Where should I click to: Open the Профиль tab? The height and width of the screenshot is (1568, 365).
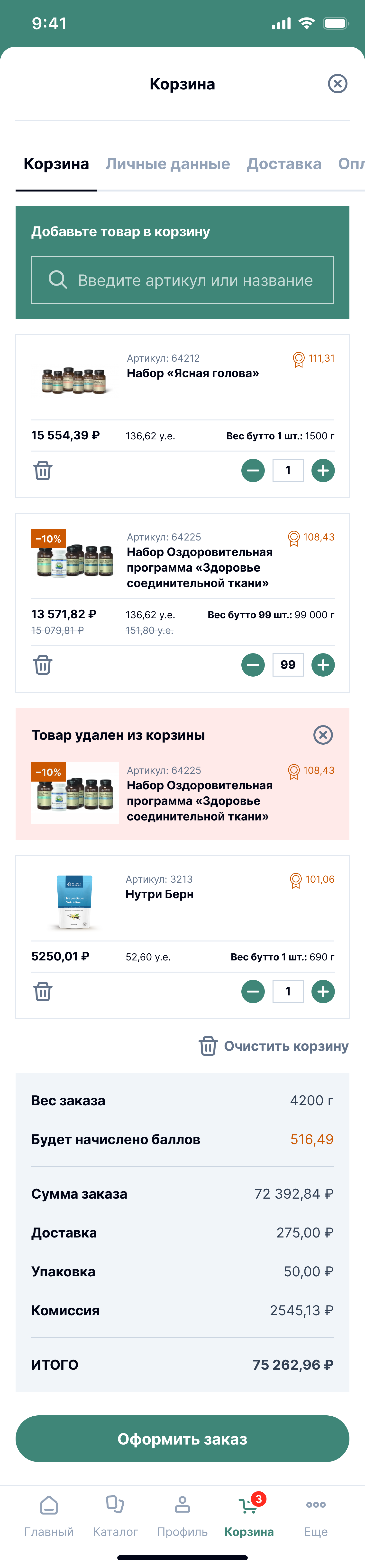click(x=182, y=1516)
